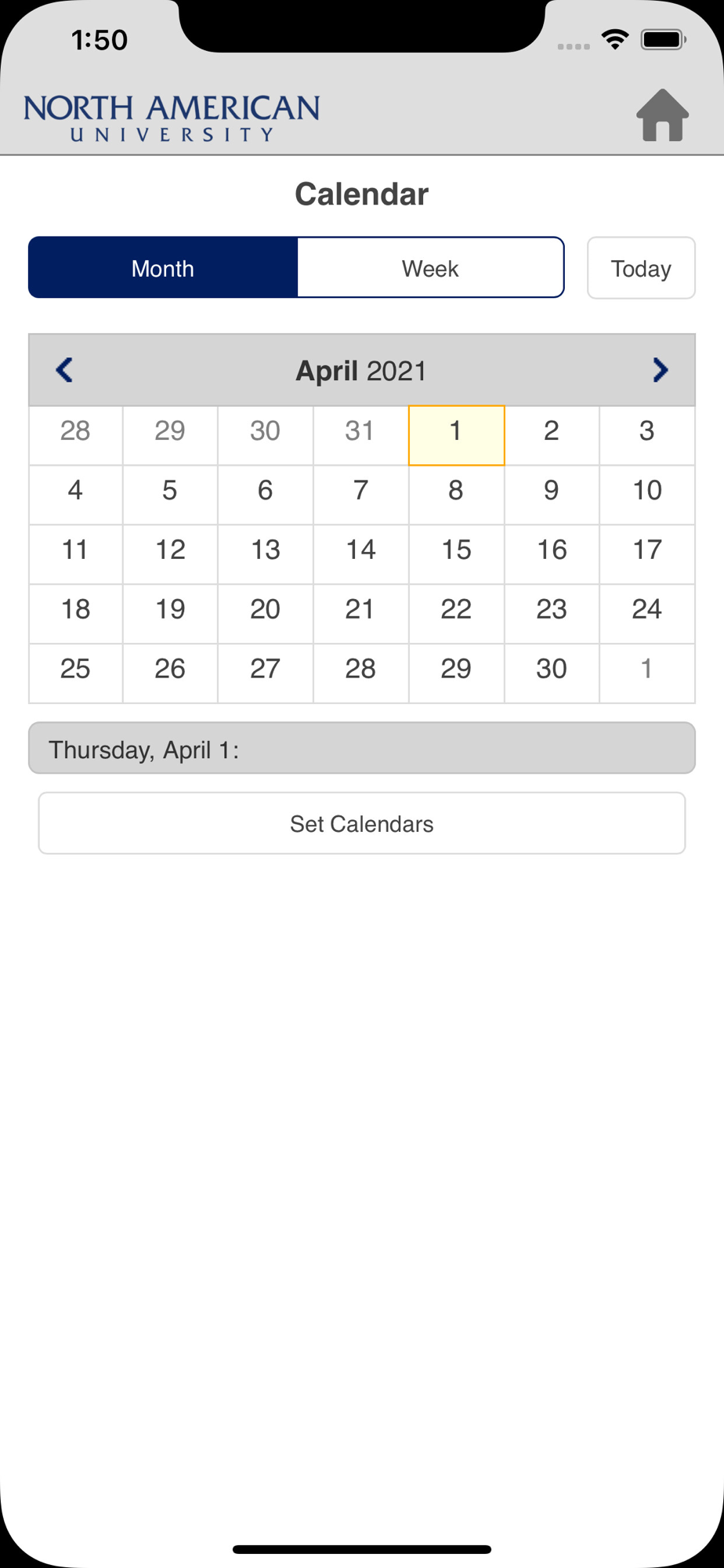
Task: Select the Month view
Action: [163, 268]
